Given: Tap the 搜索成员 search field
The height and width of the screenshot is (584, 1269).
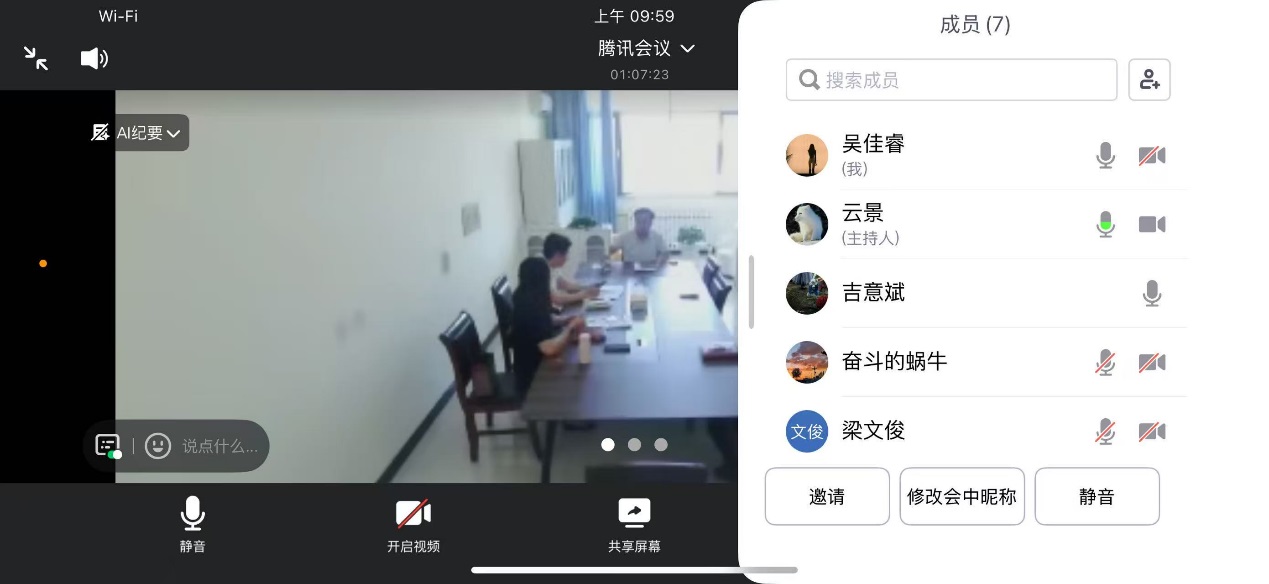Looking at the screenshot, I should pos(951,80).
